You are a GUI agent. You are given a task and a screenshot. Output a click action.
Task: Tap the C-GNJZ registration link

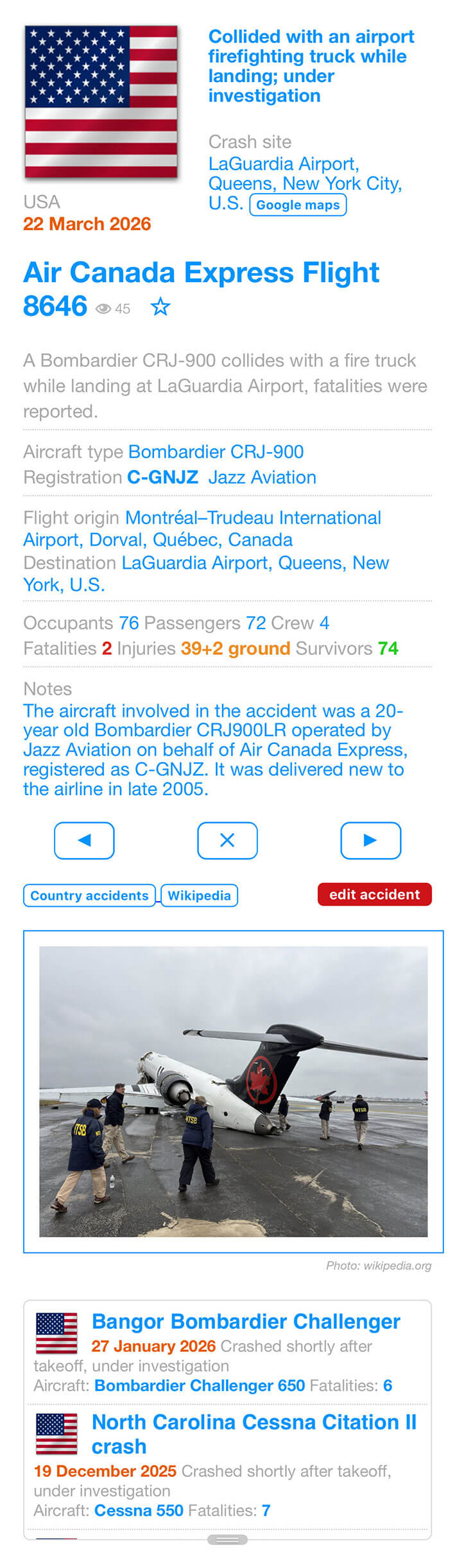163,477
